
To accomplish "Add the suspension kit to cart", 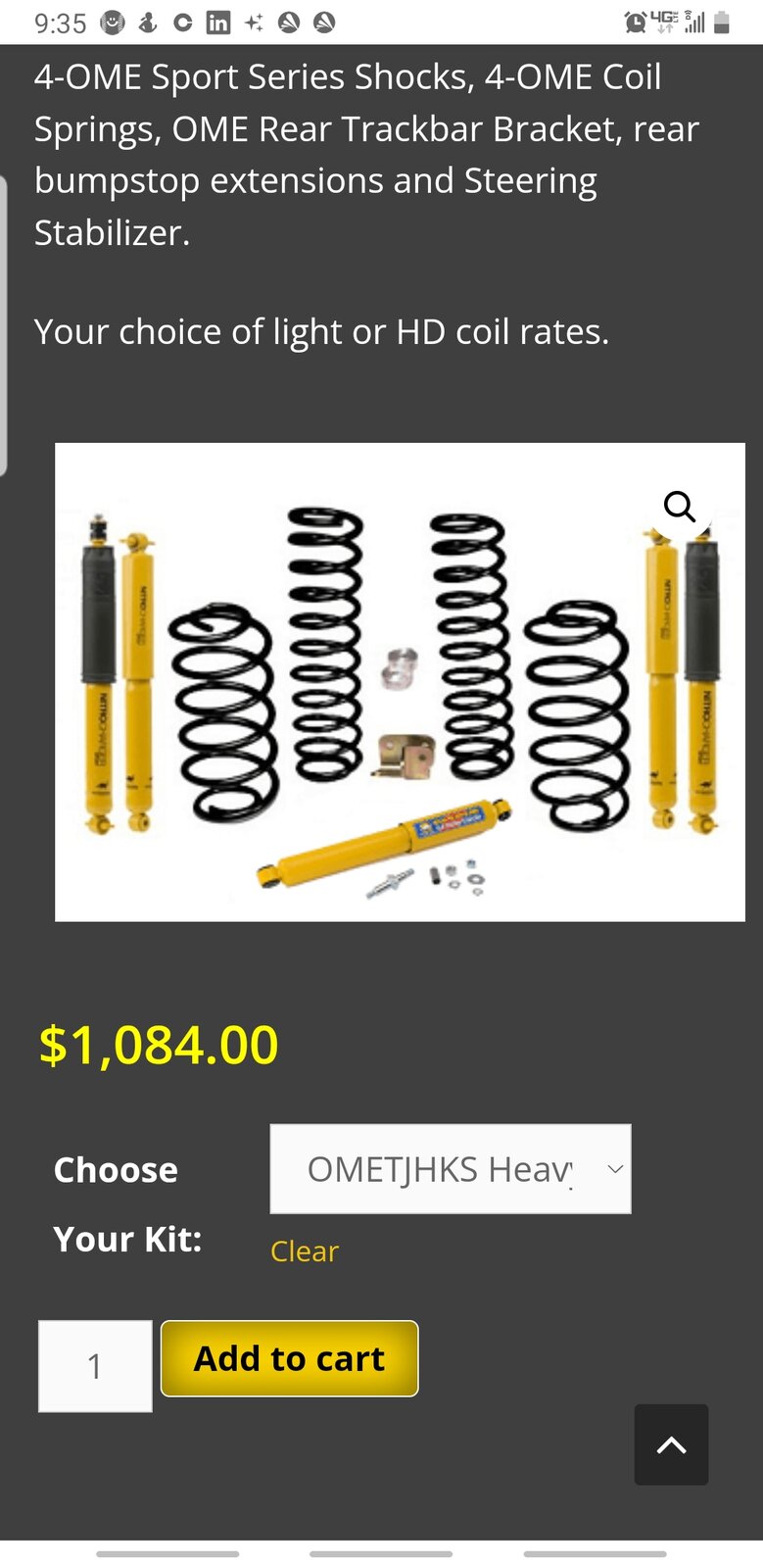I will 290,1358.
